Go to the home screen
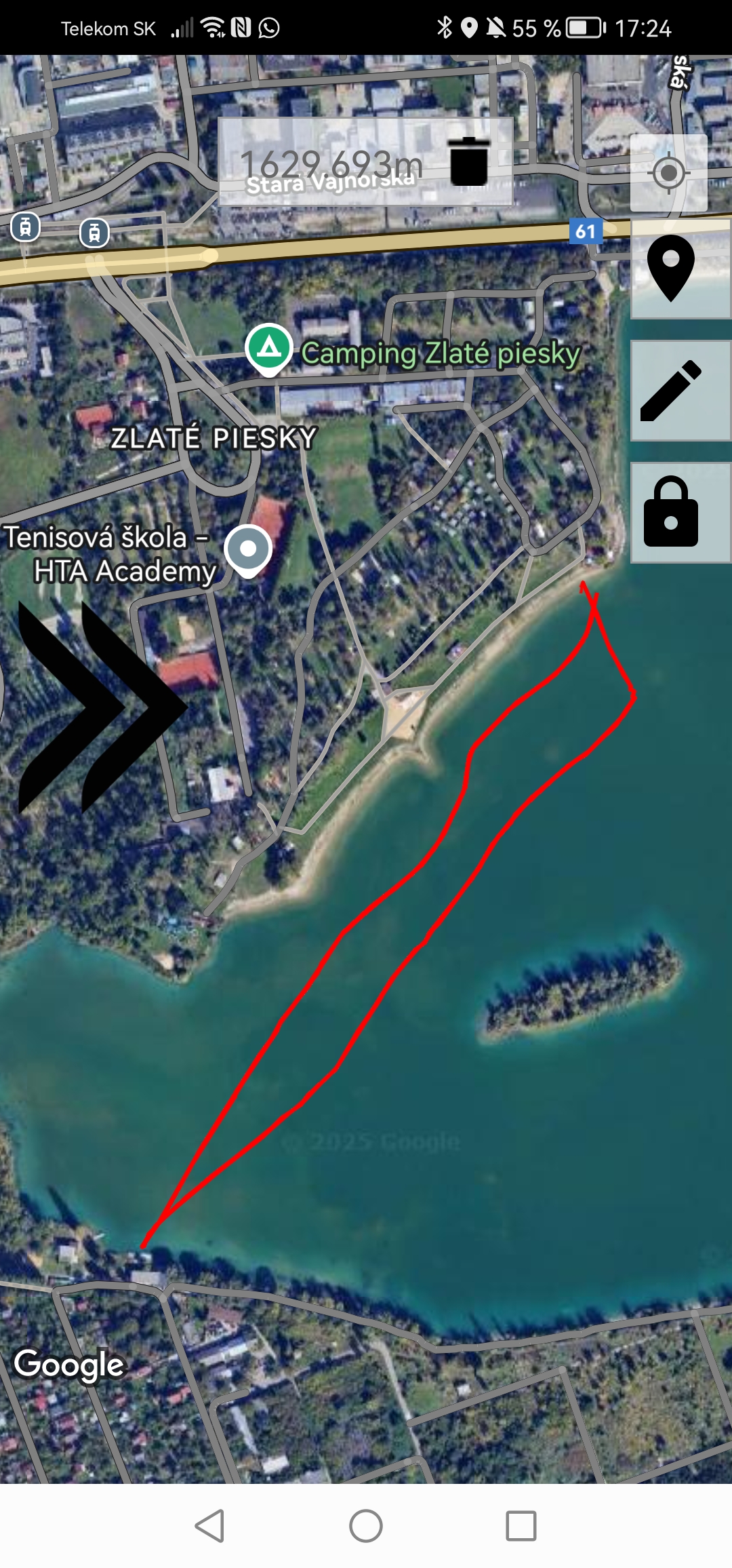Image resolution: width=732 pixels, height=1568 pixels. pos(366,1526)
